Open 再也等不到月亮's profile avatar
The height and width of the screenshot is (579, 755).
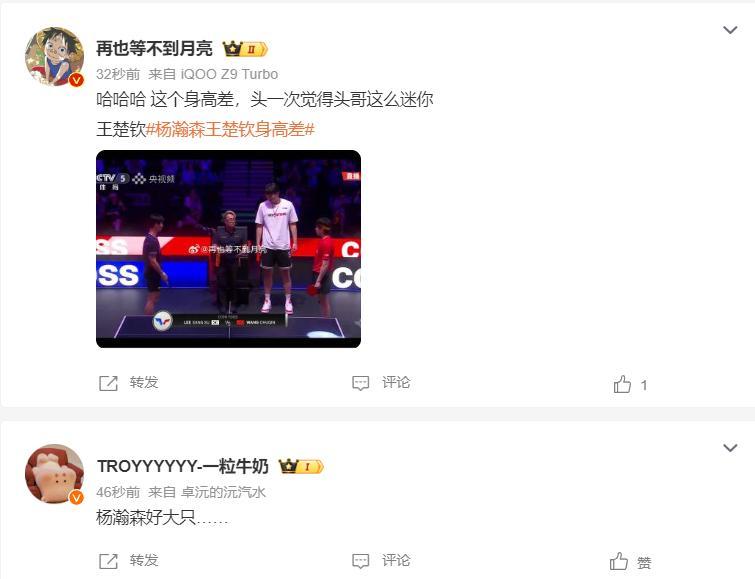(x=54, y=56)
